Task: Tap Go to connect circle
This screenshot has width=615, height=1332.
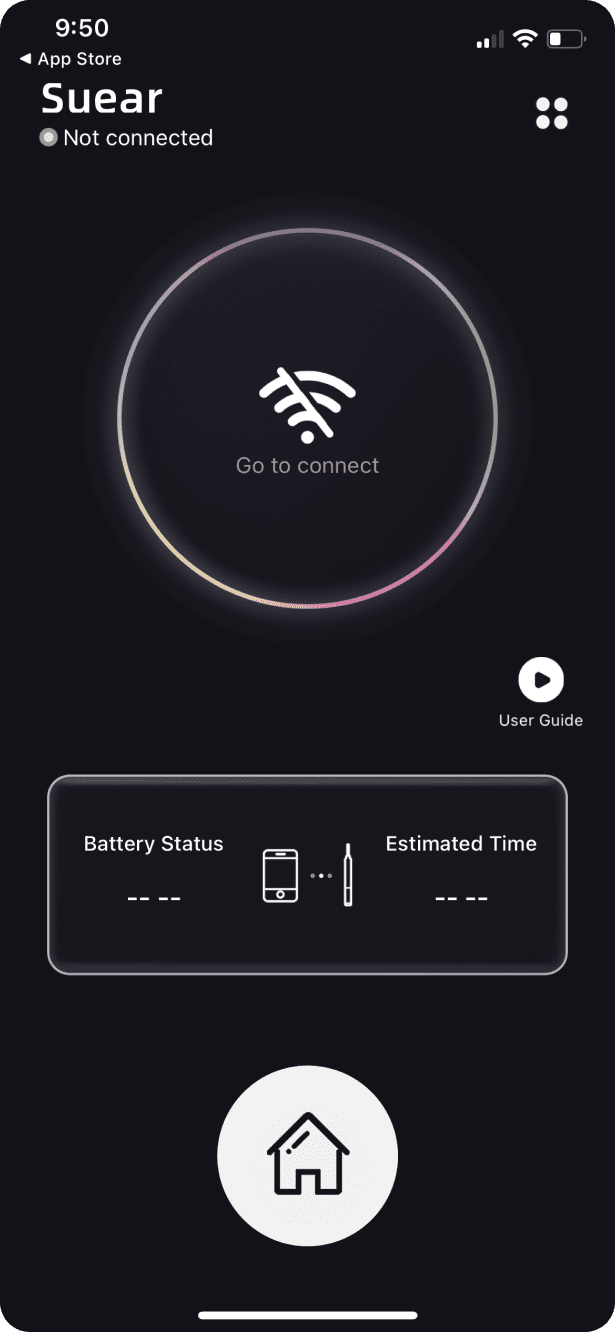Action: pos(307,418)
